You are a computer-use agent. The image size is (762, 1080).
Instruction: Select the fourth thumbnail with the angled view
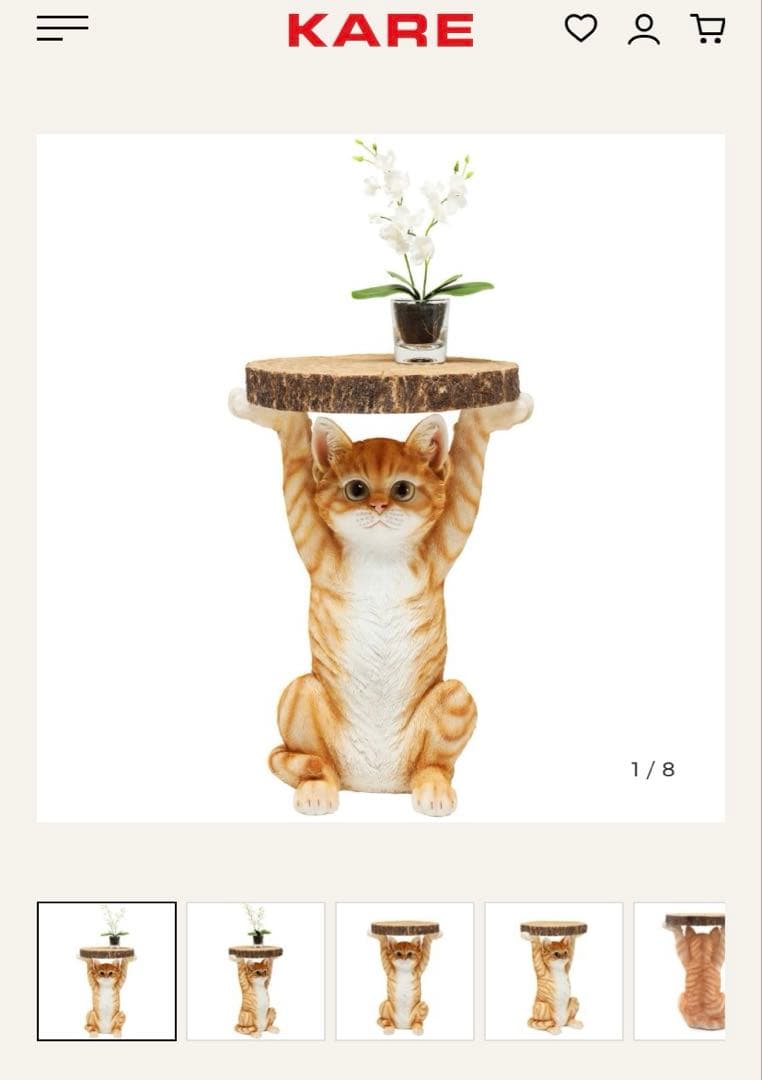[553, 971]
